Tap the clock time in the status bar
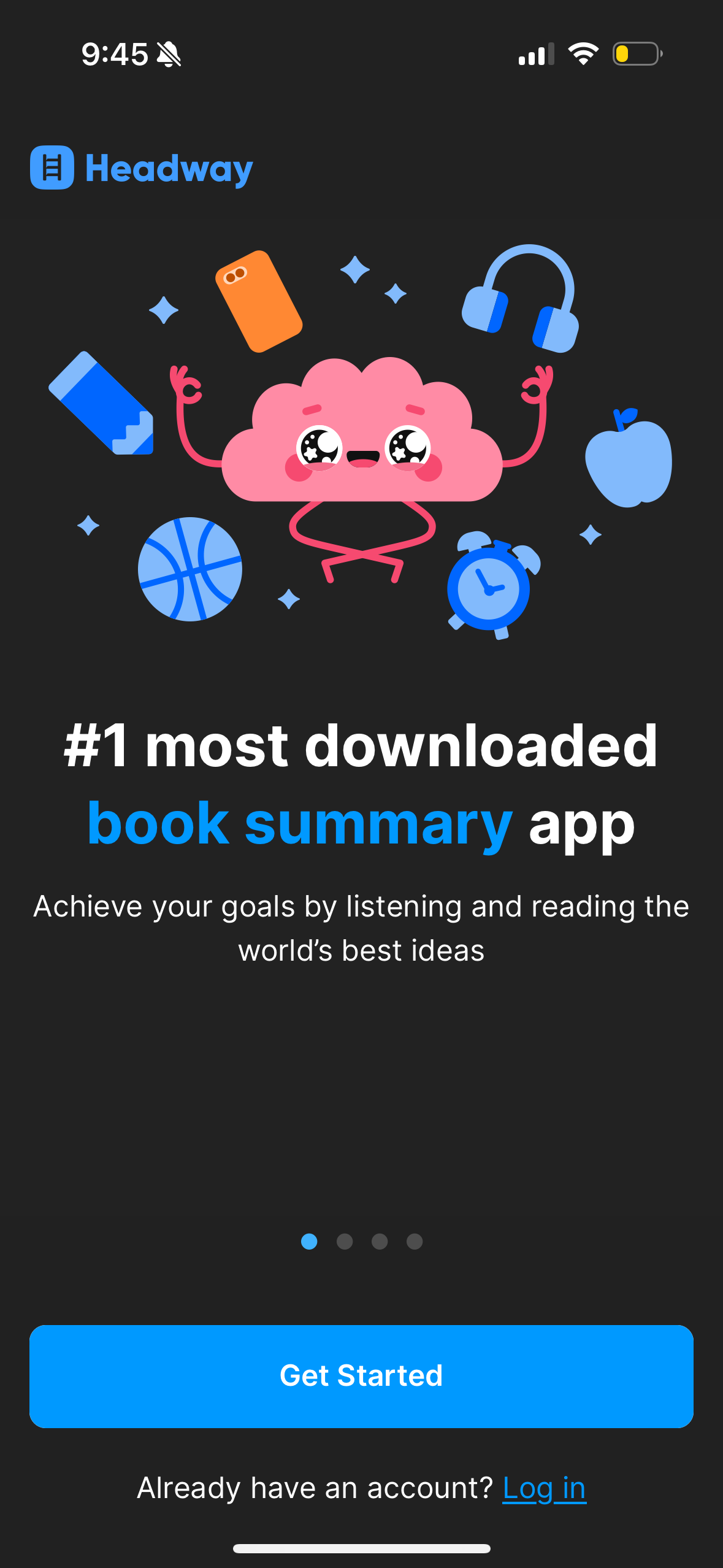Screen dimensions: 723x1568 click(115, 54)
